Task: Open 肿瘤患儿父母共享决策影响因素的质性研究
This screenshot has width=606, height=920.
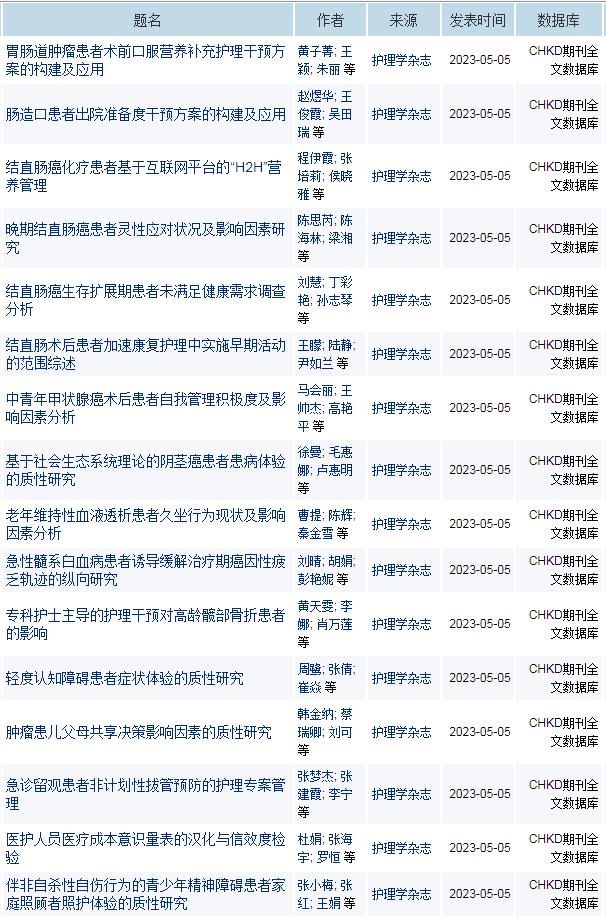Action: [x=138, y=732]
